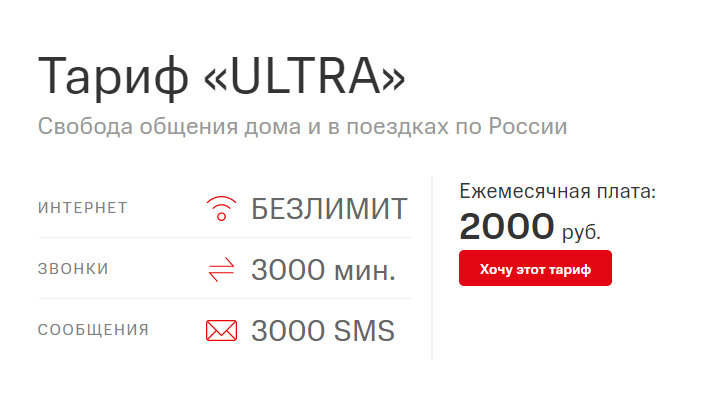Tap the «Хочу этот тариф» button

(x=535, y=269)
